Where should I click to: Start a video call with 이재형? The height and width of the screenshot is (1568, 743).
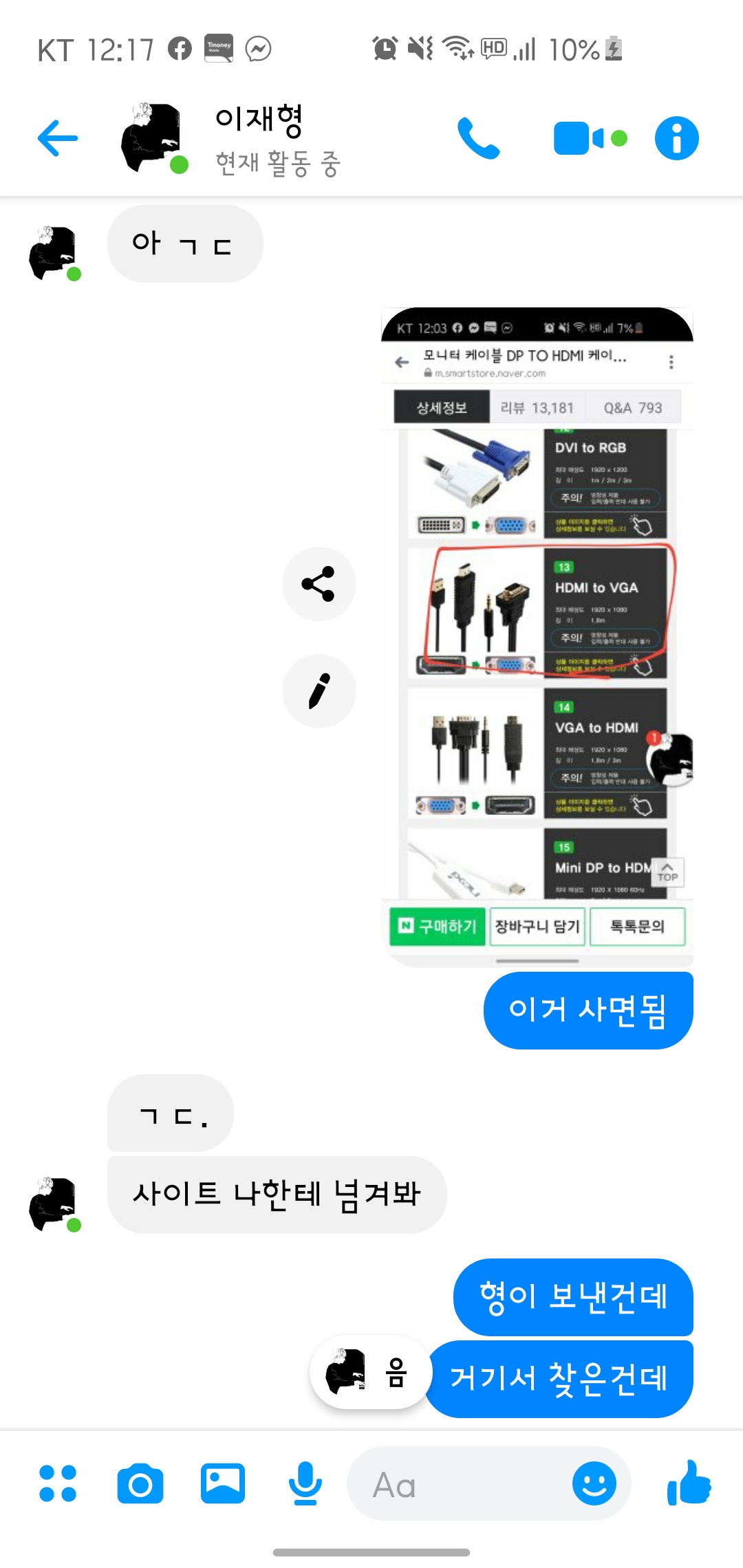(x=590, y=138)
